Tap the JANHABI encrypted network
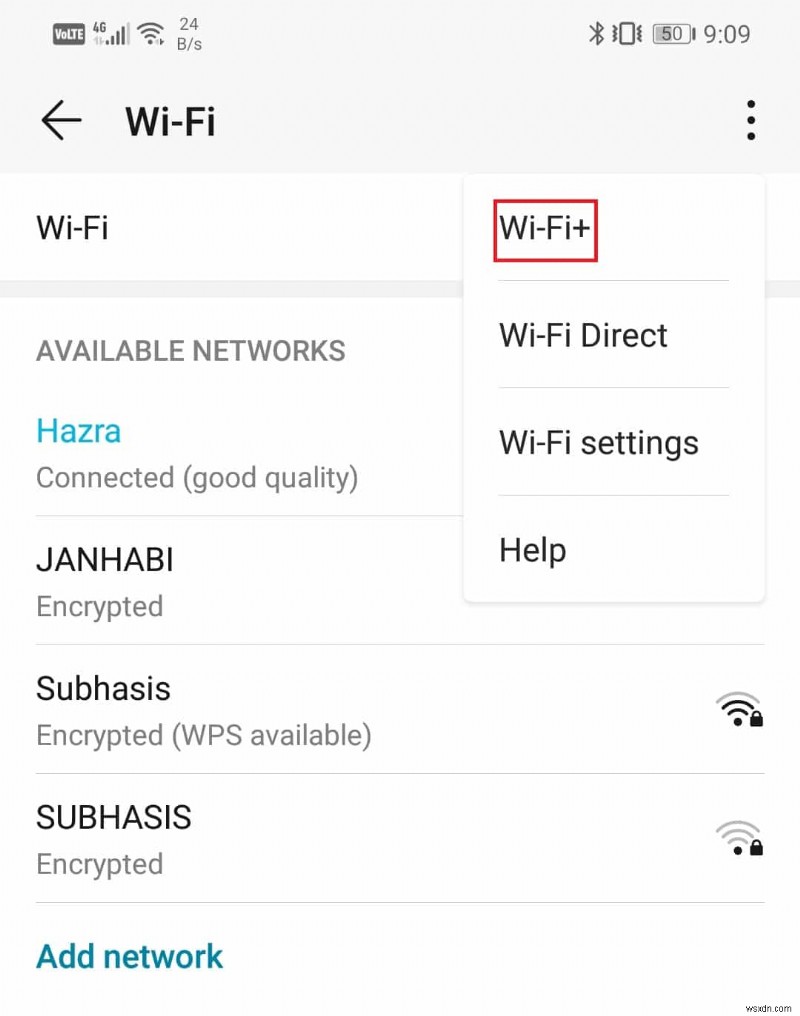The width and height of the screenshot is (800, 1016). tap(104, 560)
